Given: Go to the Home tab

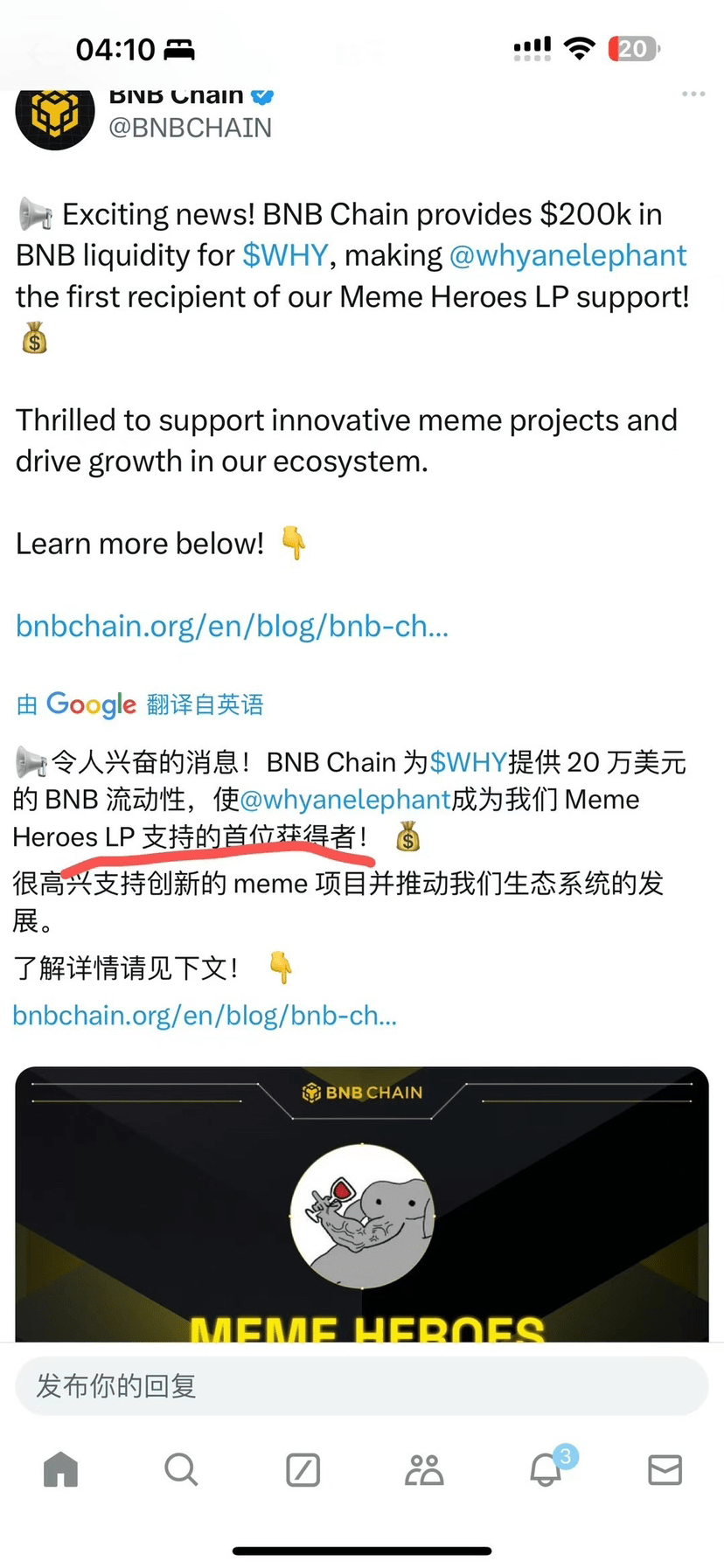Looking at the screenshot, I should (60, 1469).
